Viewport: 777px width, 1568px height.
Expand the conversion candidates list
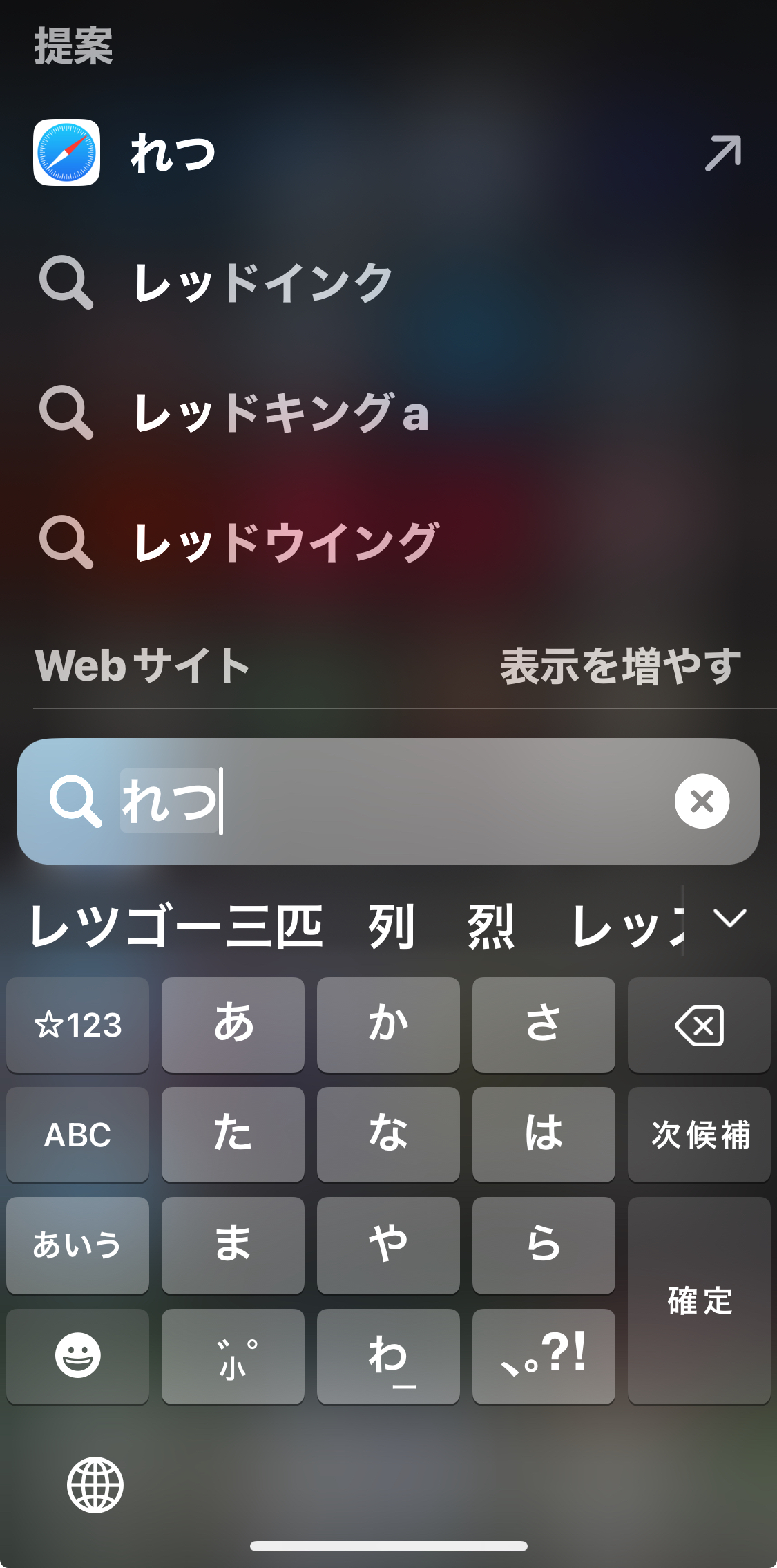point(729,919)
